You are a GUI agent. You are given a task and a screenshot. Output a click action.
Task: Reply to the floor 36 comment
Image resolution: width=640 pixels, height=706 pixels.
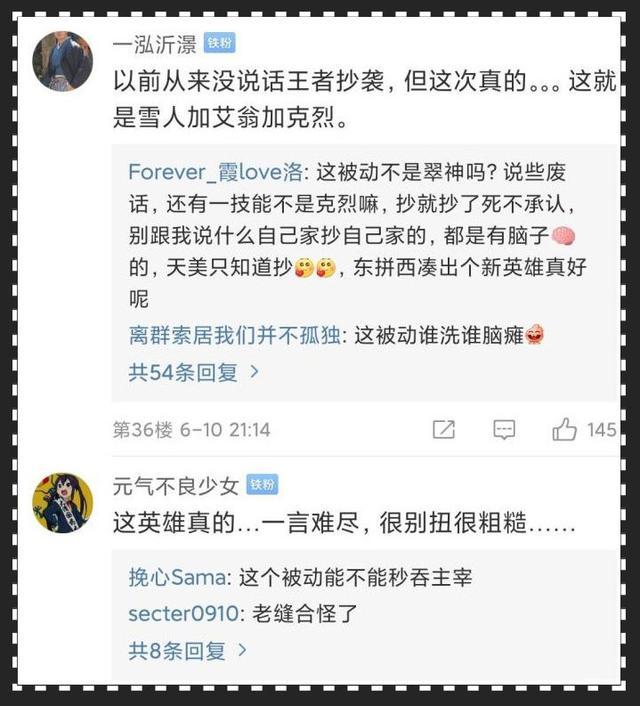tap(504, 430)
